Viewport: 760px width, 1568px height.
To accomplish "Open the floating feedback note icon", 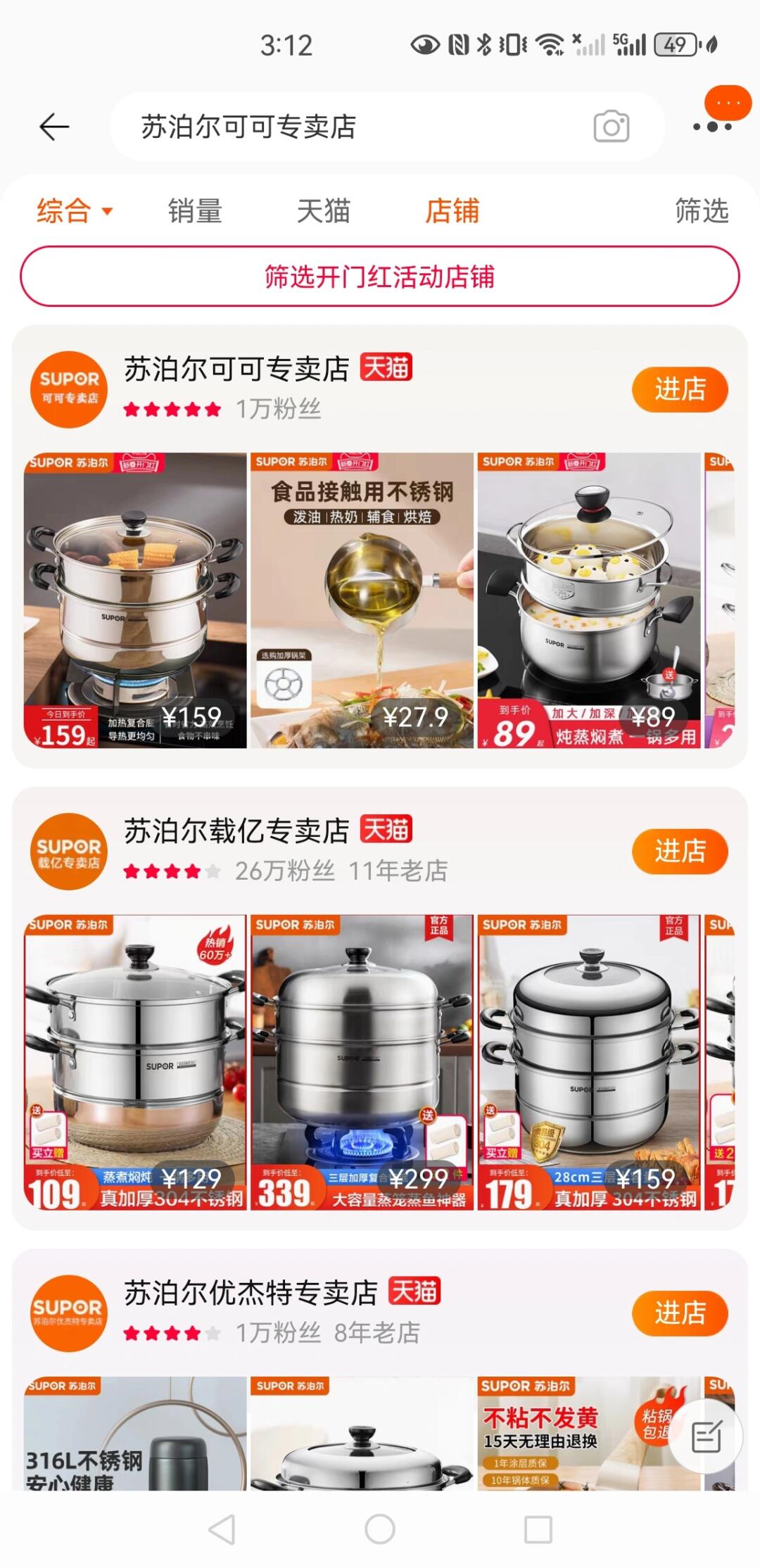I will pos(706,1437).
